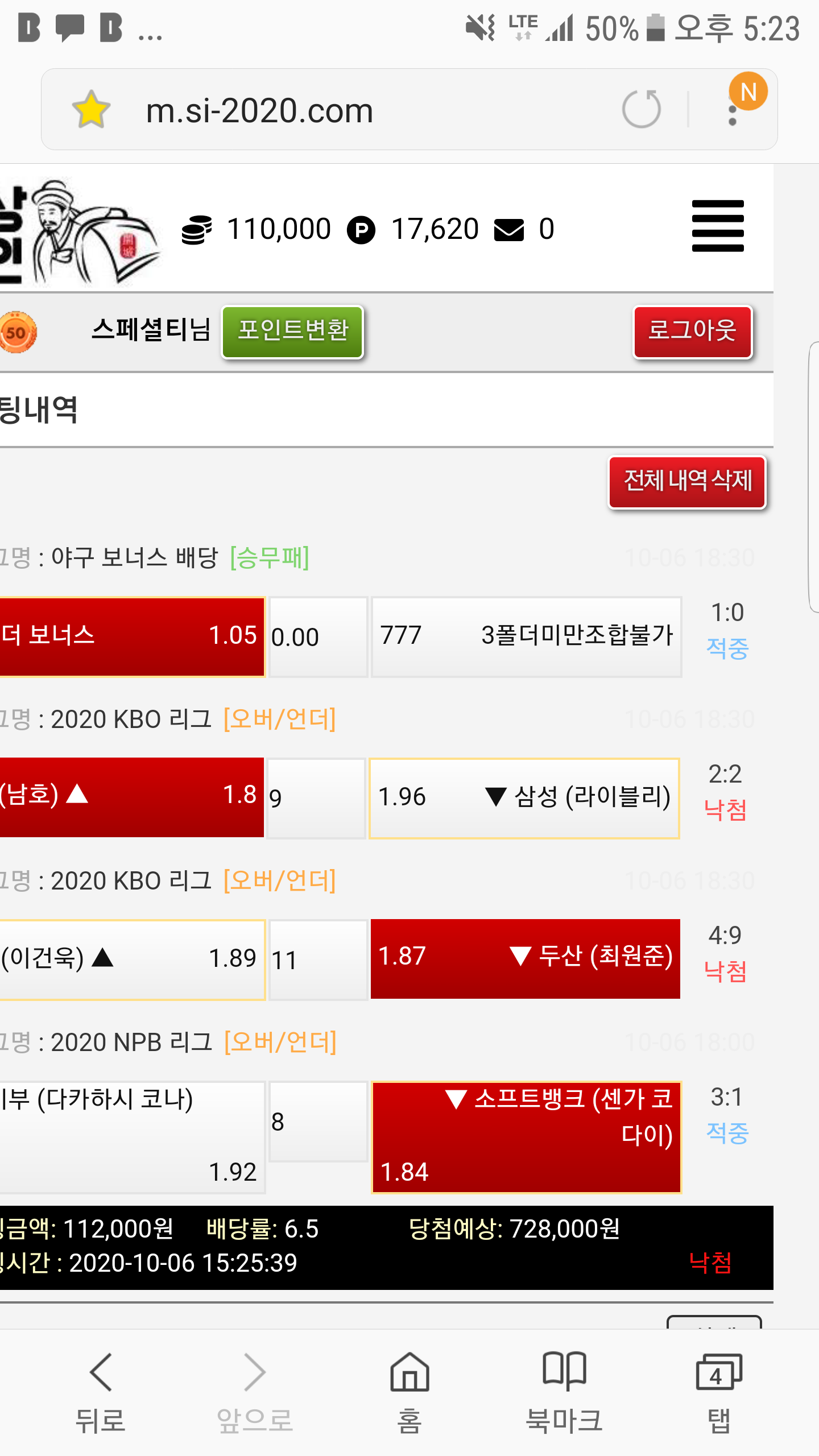The image size is (819, 1456).
Task: Log out with the 로그아웃 button
Action: [692, 332]
